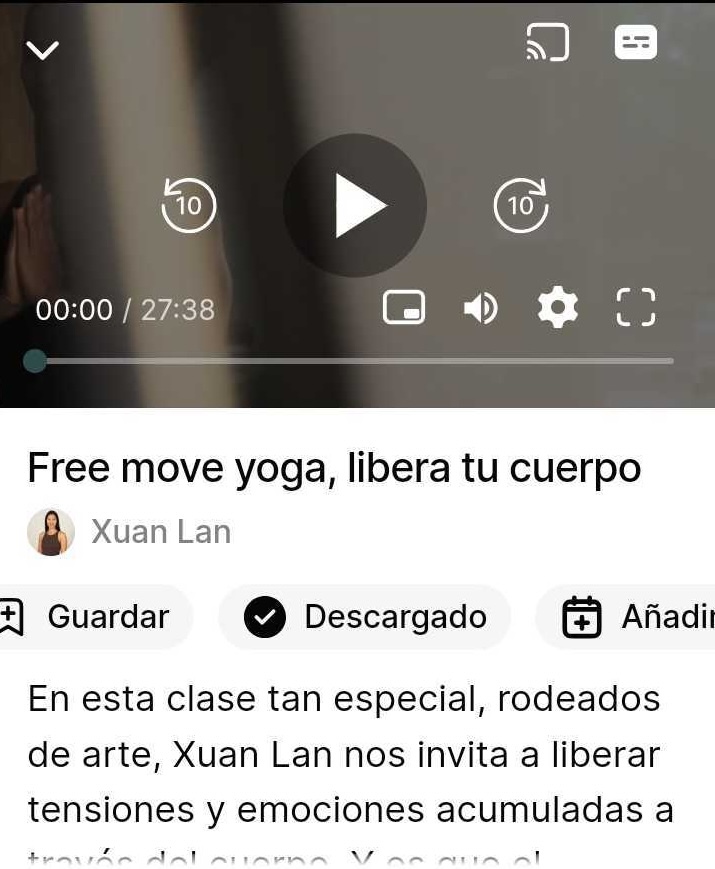Play the yoga class video
Image resolution: width=715 pixels, height=869 pixels.
click(x=355, y=206)
